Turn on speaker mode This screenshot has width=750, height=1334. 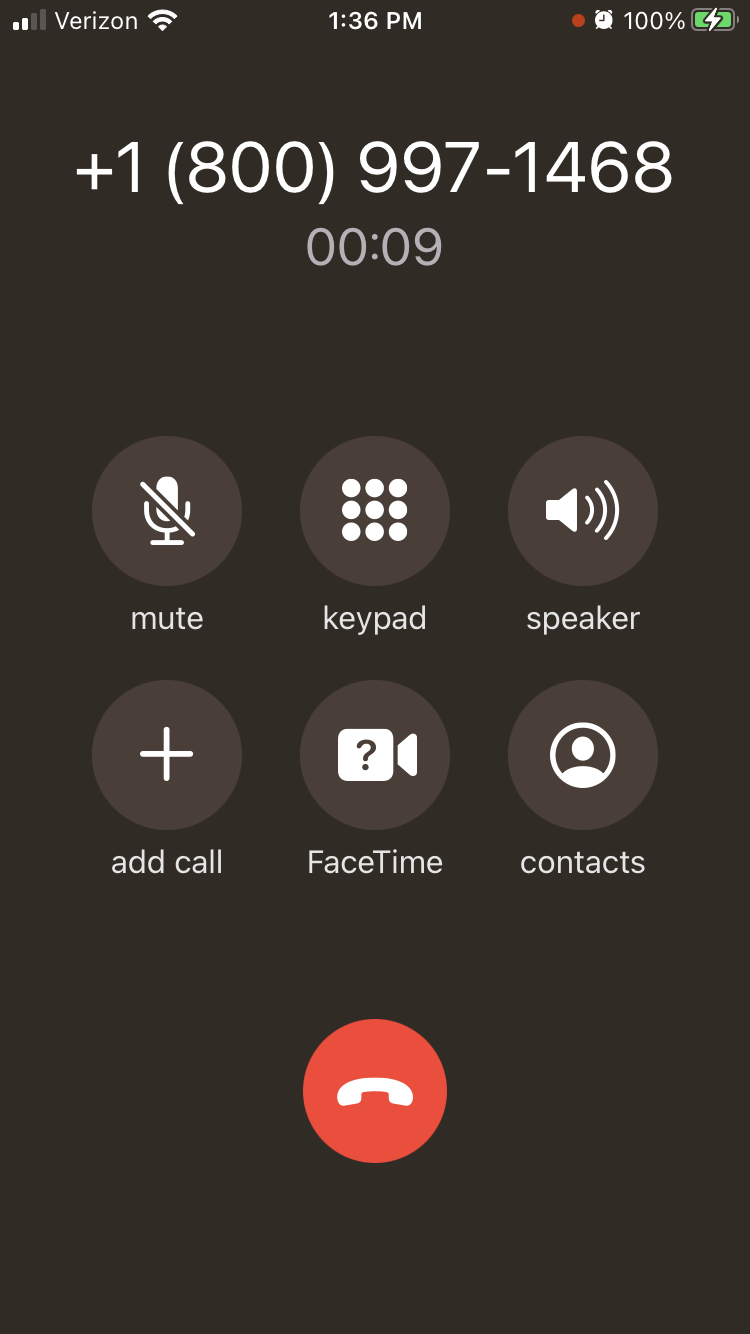click(583, 511)
